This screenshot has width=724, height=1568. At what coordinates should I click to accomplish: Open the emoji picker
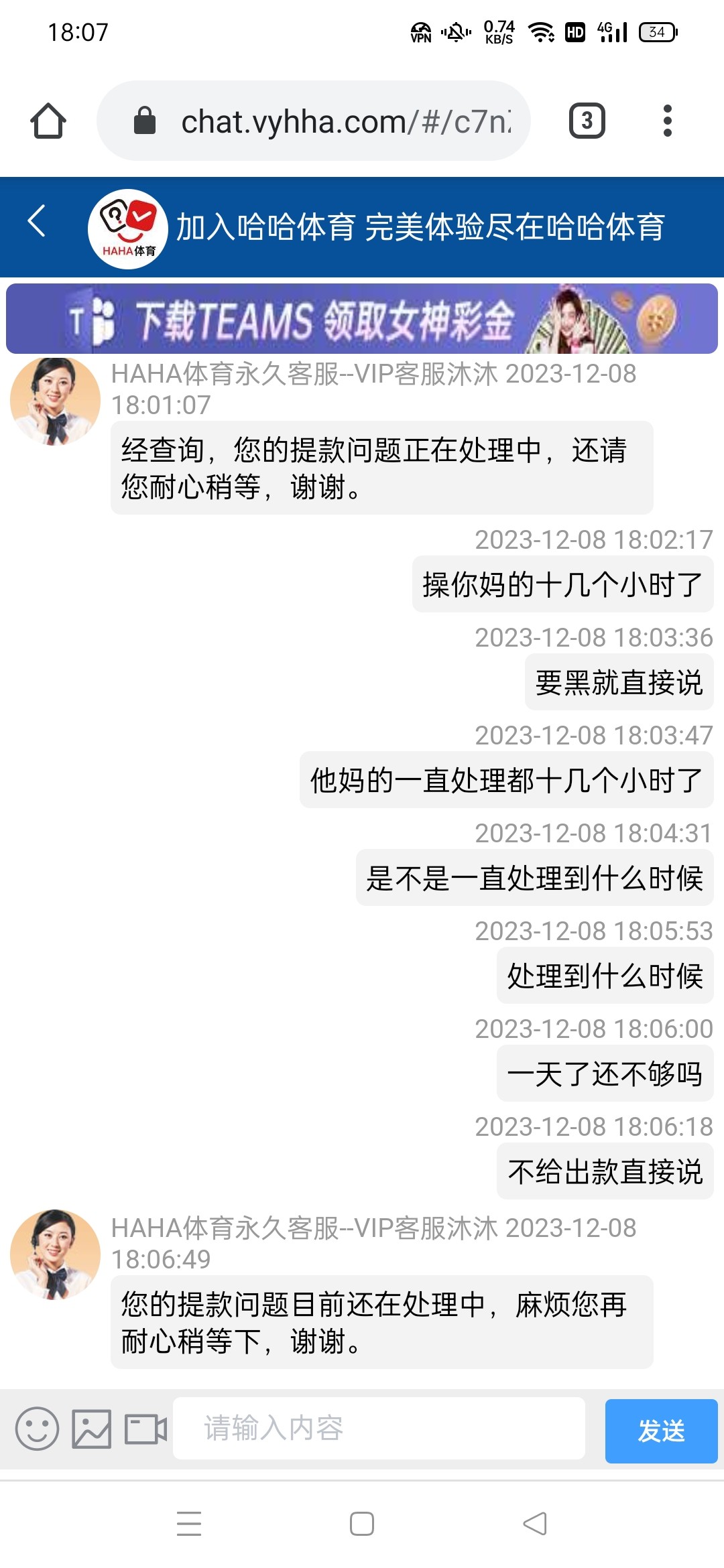coord(38,1429)
